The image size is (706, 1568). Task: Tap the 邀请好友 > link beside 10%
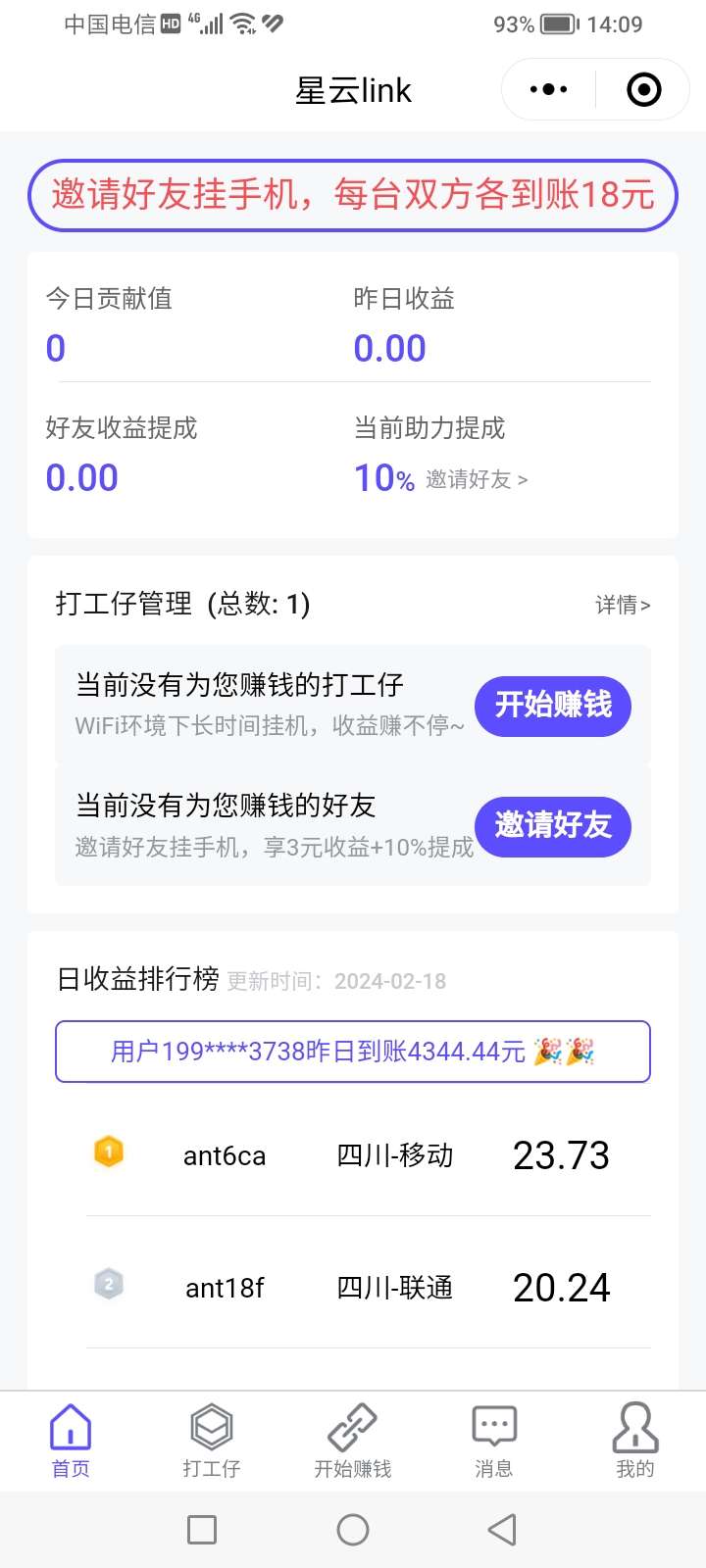[477, 479]
